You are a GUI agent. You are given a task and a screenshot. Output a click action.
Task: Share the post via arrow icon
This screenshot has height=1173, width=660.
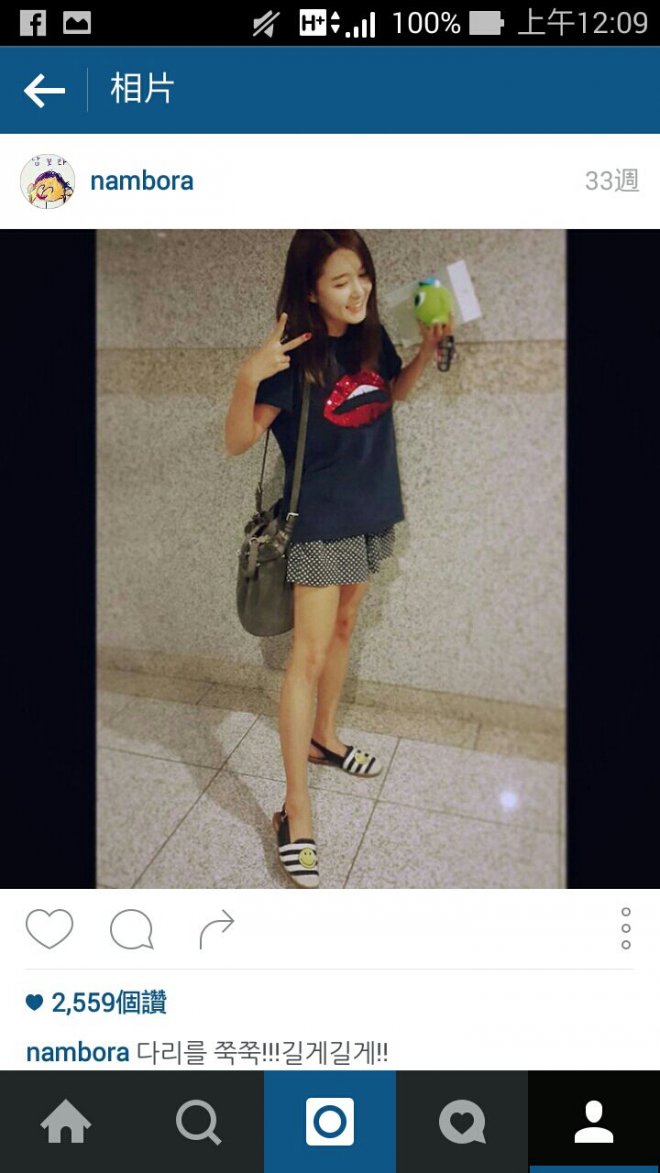click(x=216, y=929)
